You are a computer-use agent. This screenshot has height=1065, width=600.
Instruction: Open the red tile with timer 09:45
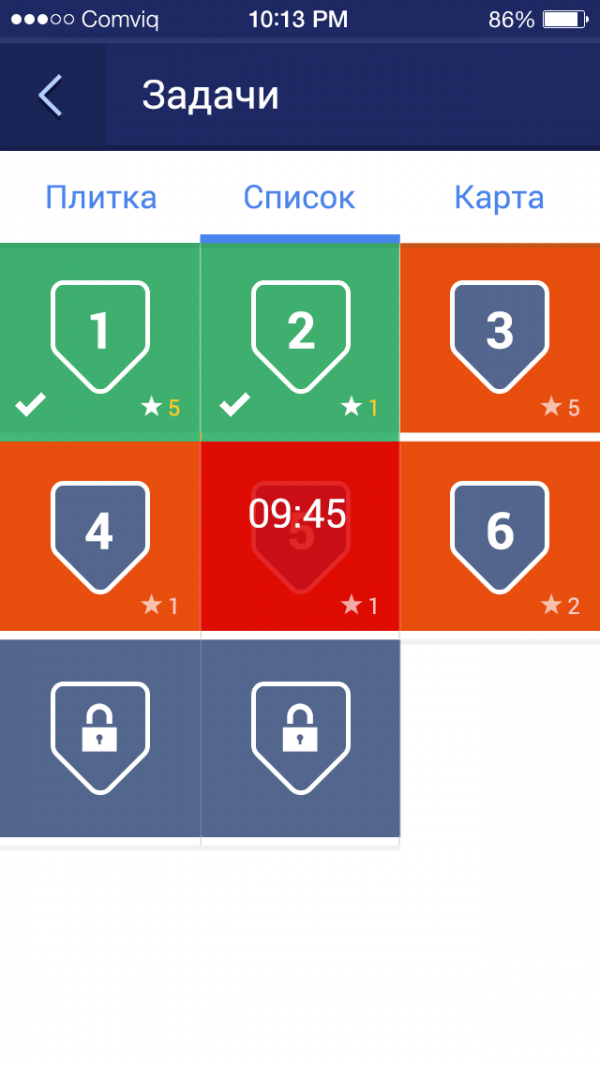[300, 536]
